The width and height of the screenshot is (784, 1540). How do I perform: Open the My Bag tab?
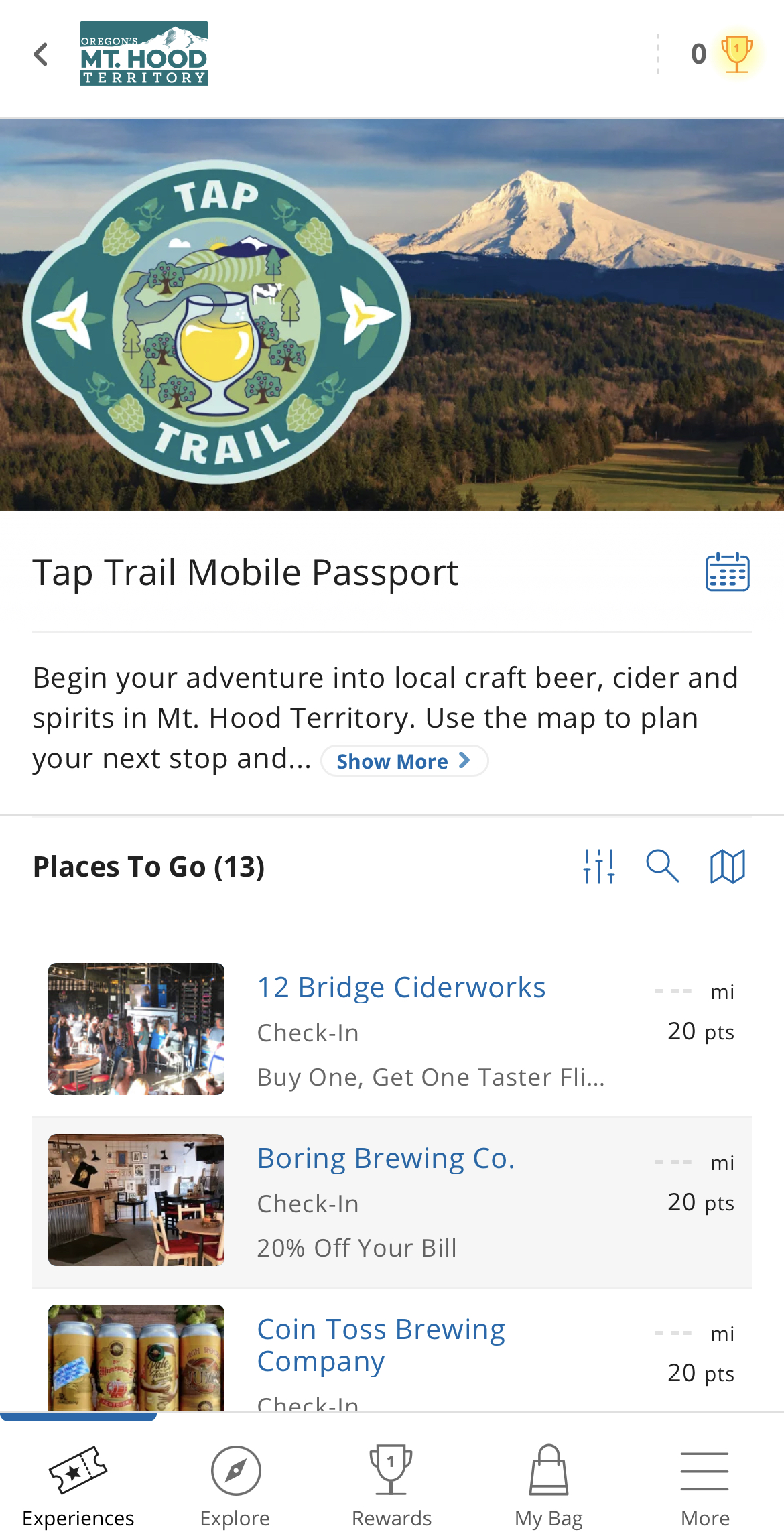[x=549, y=1485]
